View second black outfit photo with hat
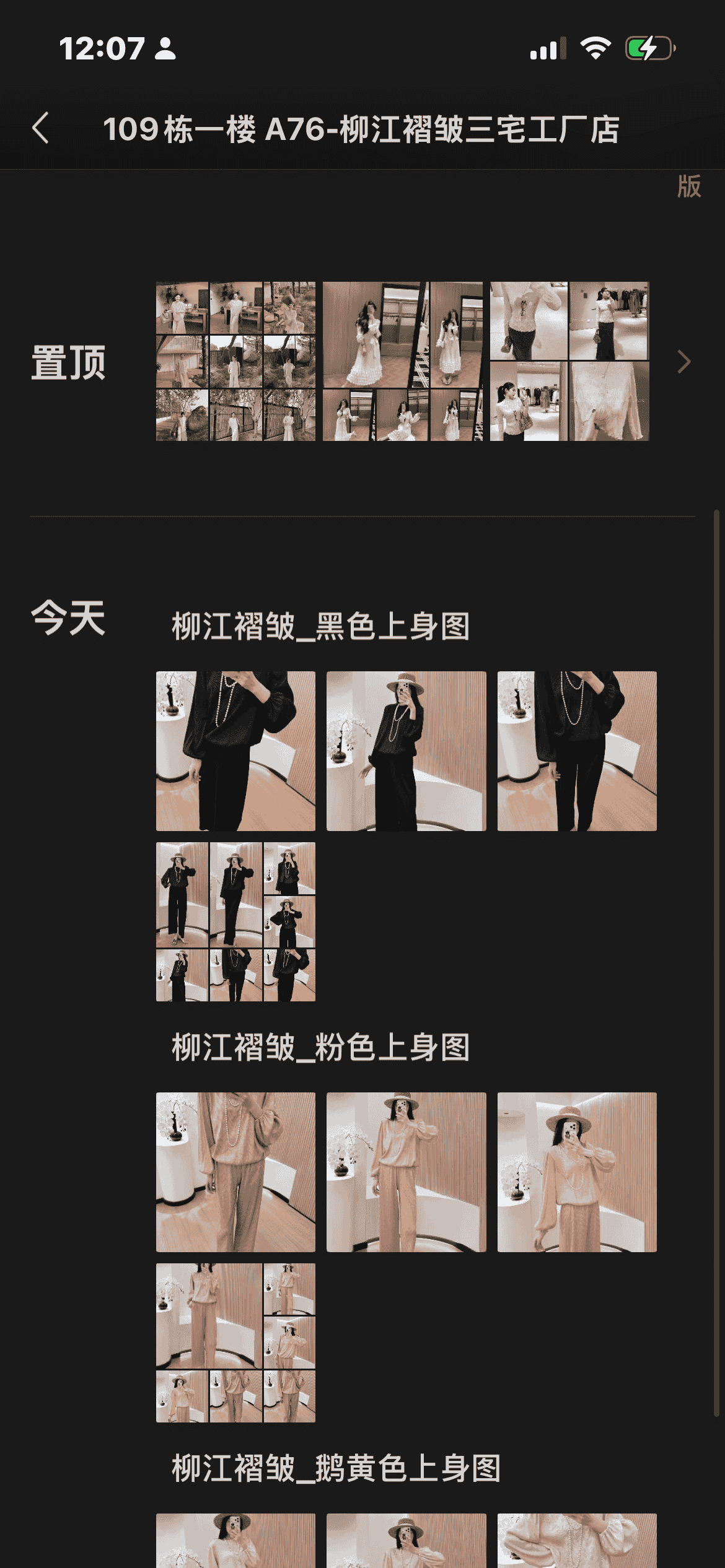 [x=406, y=751]
